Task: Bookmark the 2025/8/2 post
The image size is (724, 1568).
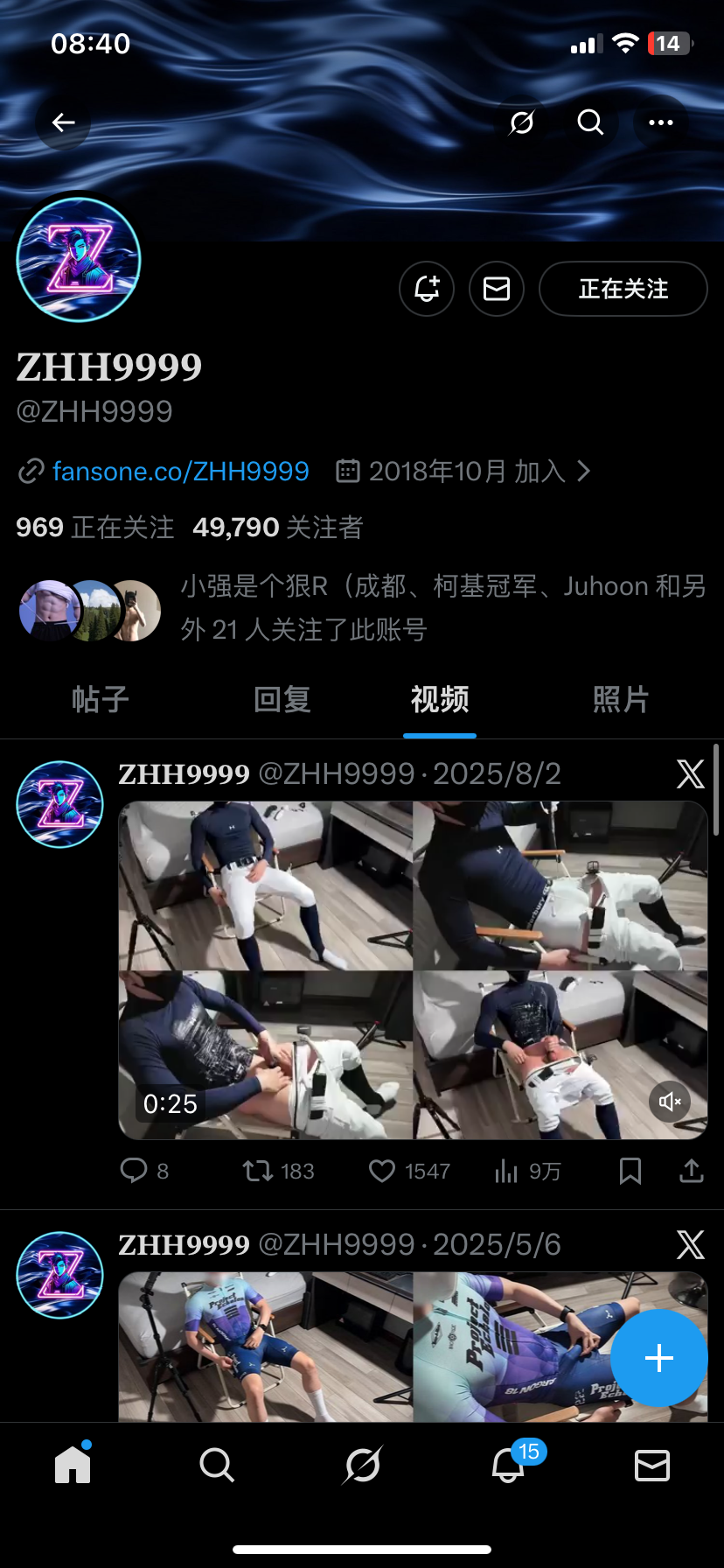Action: 630,1171
